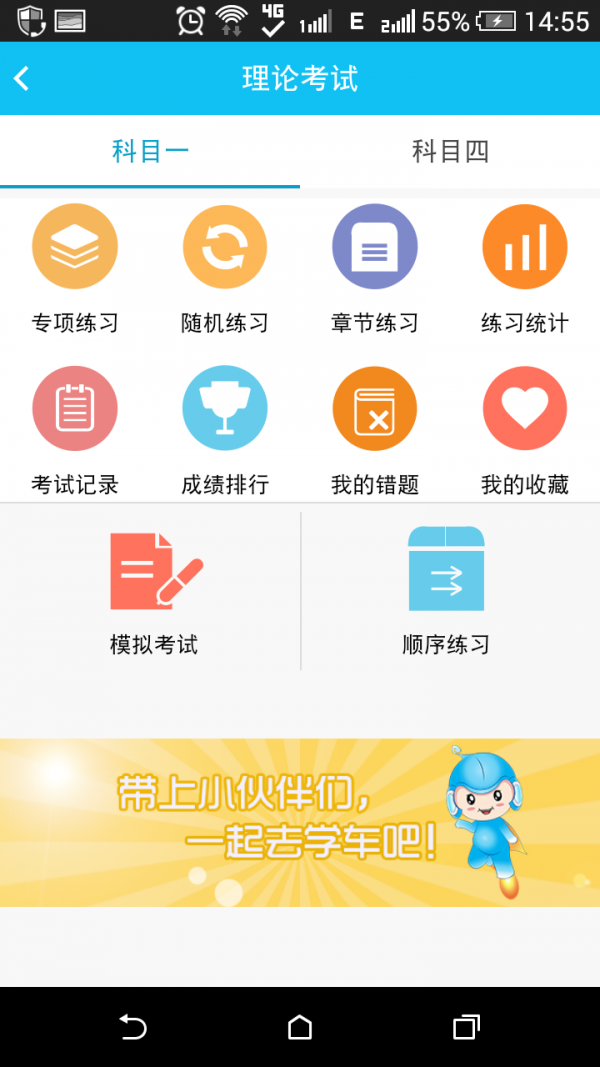Open the 一起去学车吧 promo banner
Image resolution: width=600 pixels, height=1067 pixels.
(300, 822)
